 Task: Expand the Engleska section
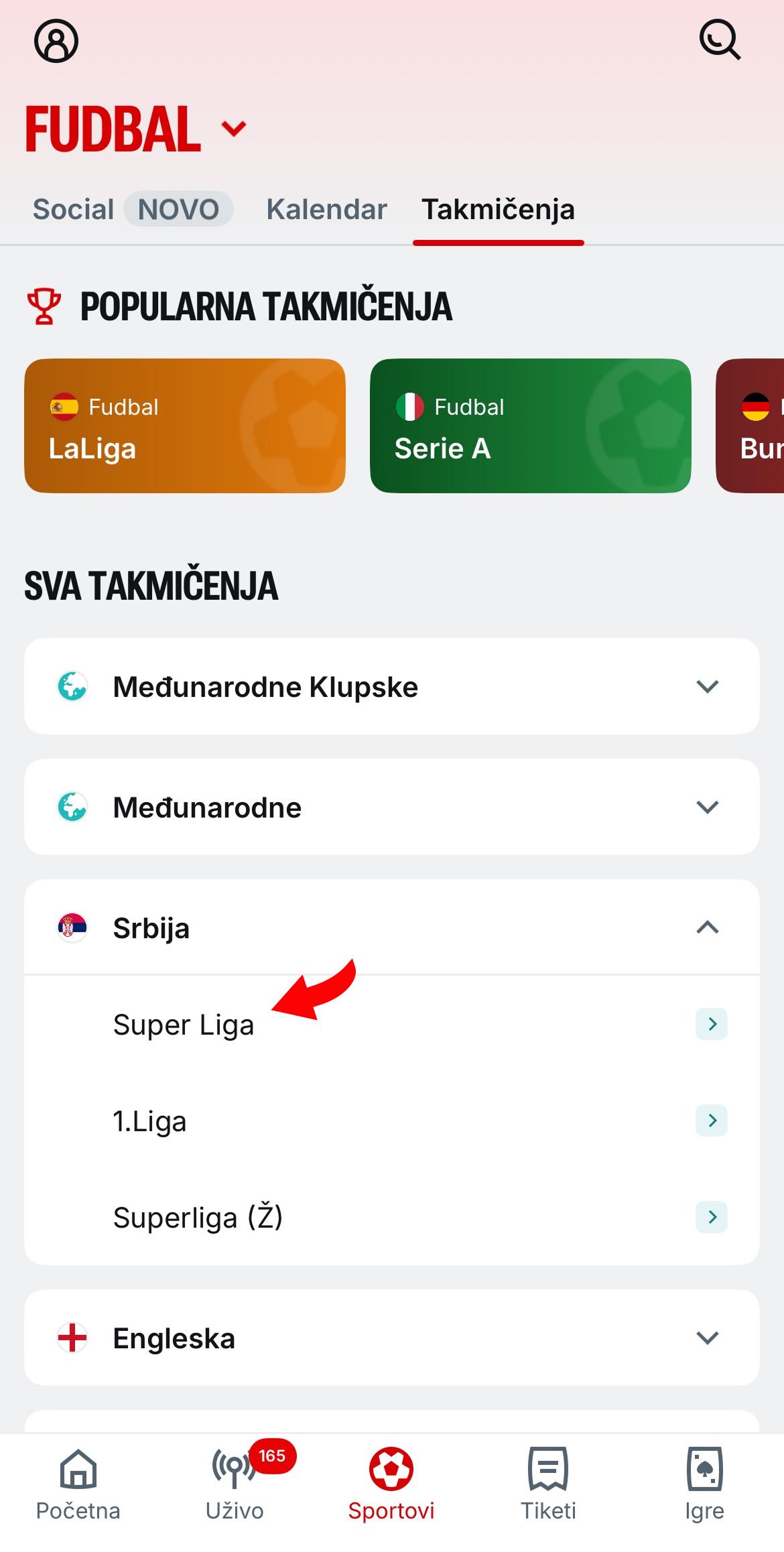point(392,1338)
